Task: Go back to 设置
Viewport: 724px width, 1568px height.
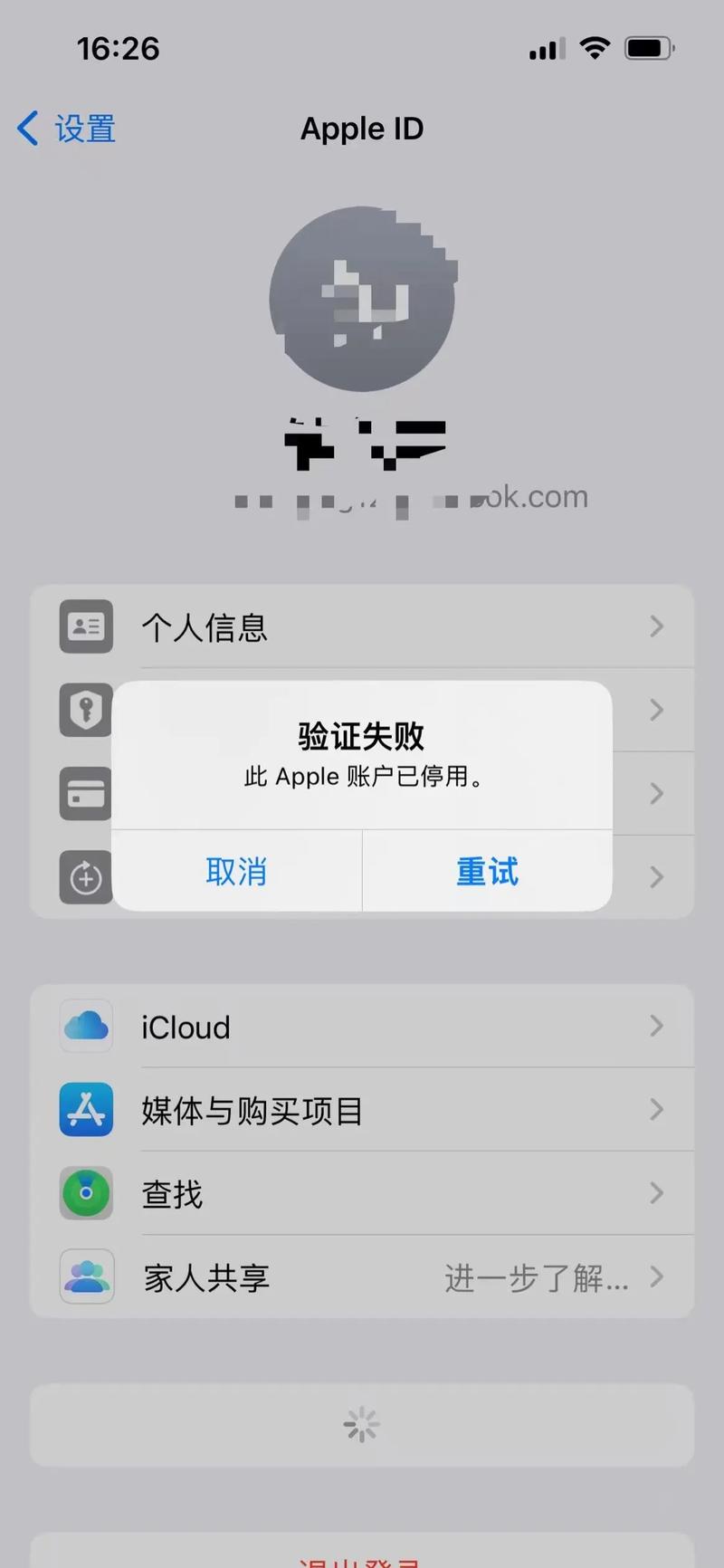Action: (x=68, y=129)
